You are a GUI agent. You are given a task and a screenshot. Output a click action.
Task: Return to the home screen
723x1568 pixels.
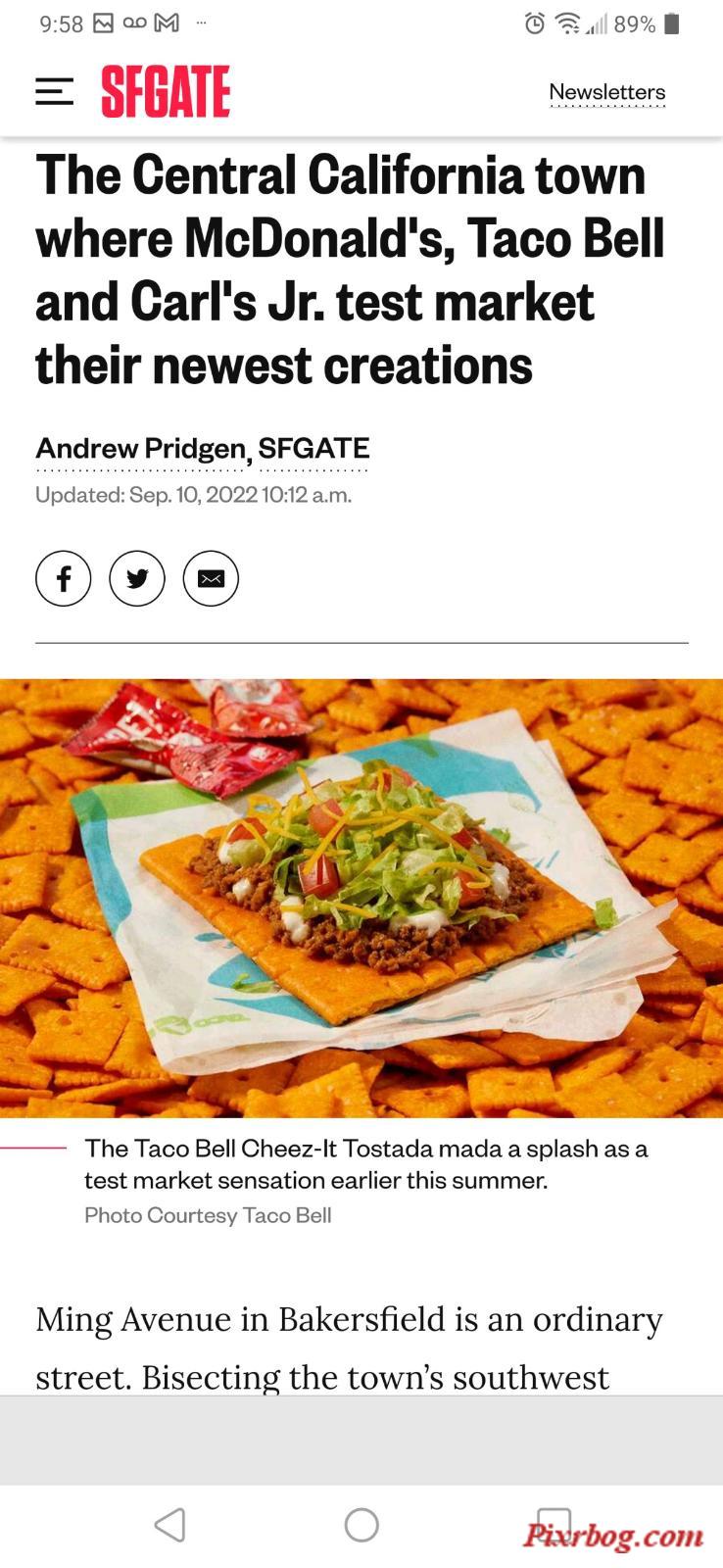pos(361,1525)
